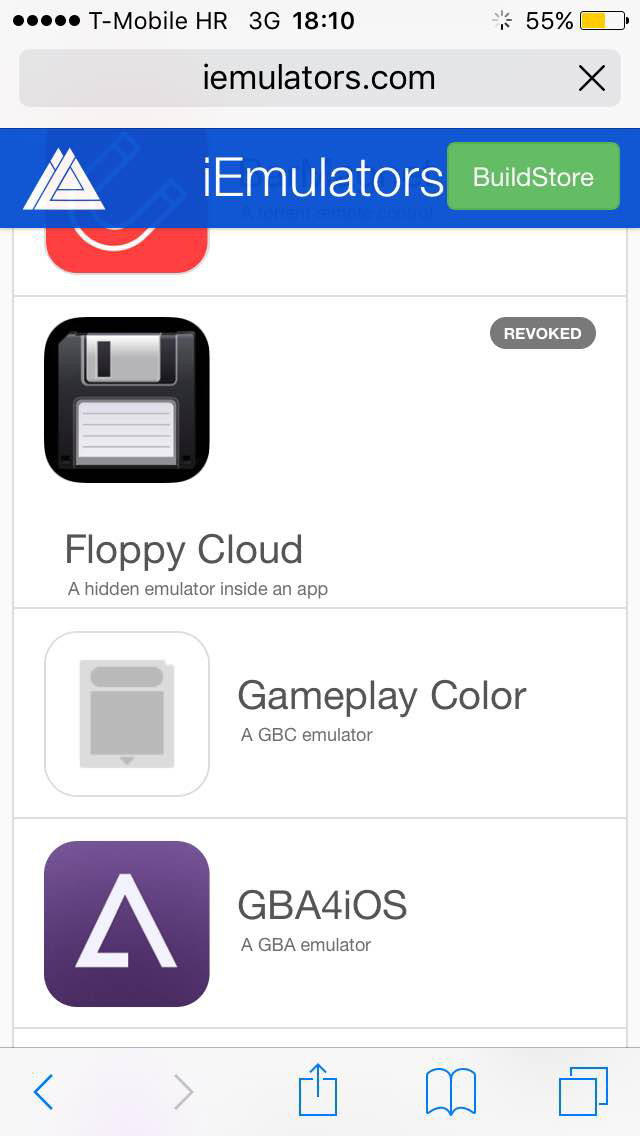Open the Safari share sheet

[x=317, y=1090]
